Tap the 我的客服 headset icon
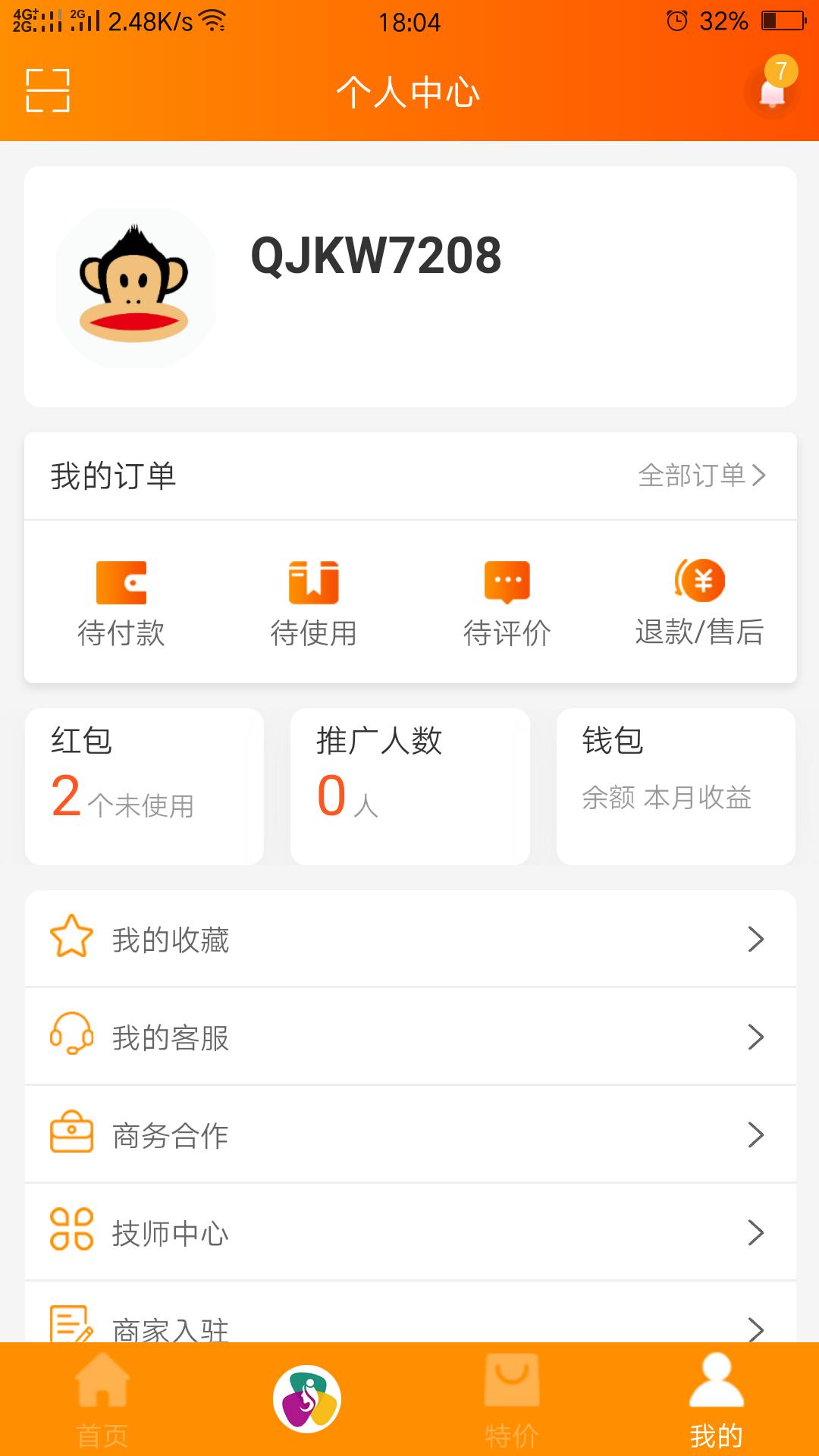This screenshot has height=1456, width=819. tap(72, 1037)
